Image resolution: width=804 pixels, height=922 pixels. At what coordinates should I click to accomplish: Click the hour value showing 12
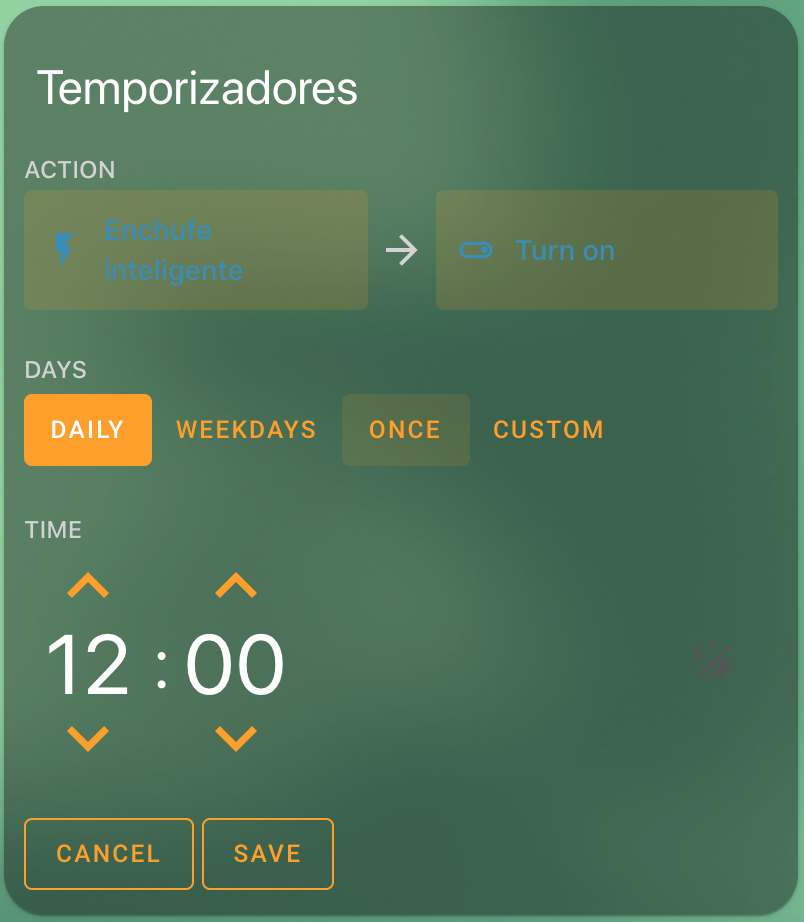click(x=88, y=663)
